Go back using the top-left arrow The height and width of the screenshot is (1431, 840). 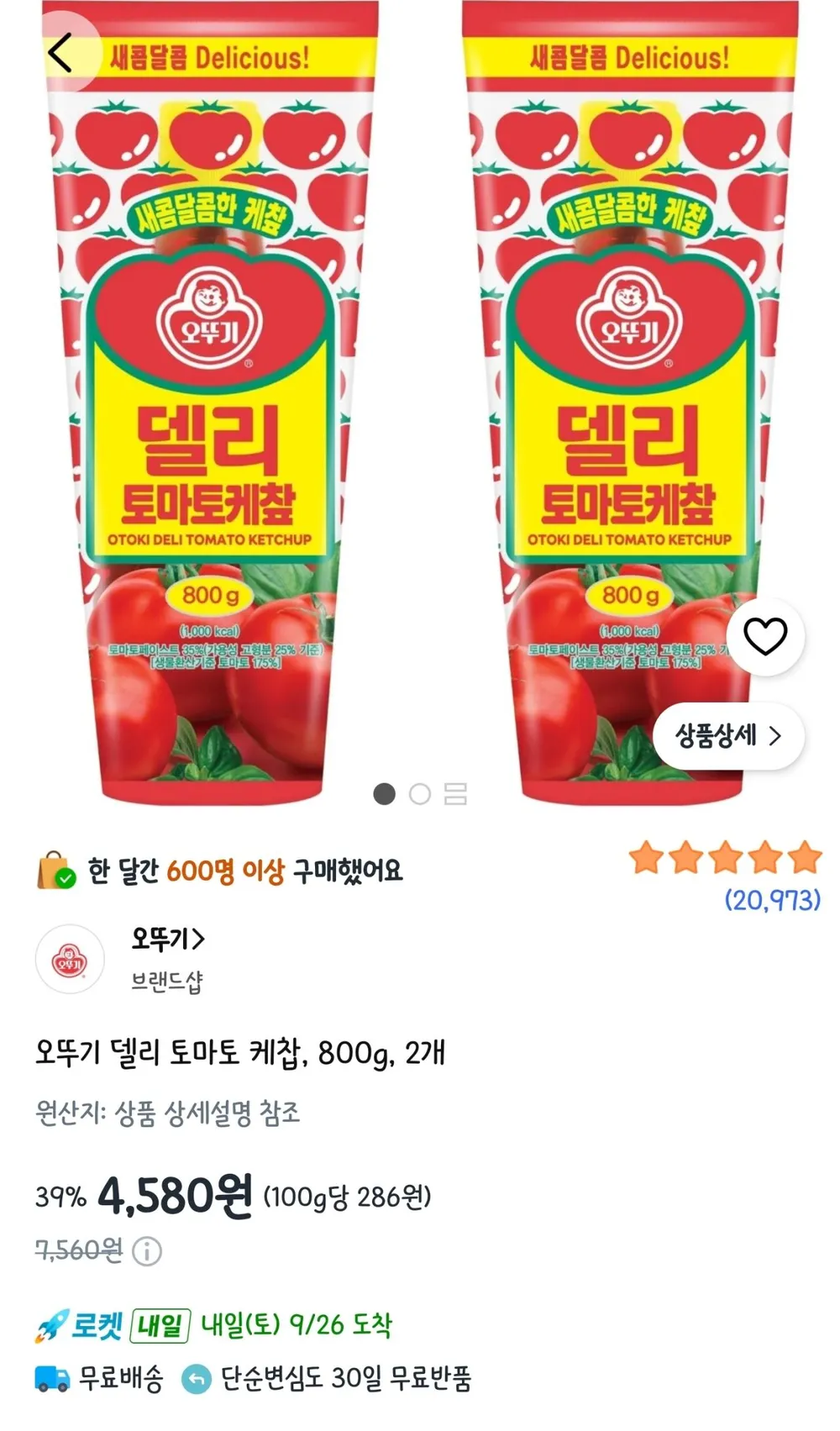tap(61, 54)
